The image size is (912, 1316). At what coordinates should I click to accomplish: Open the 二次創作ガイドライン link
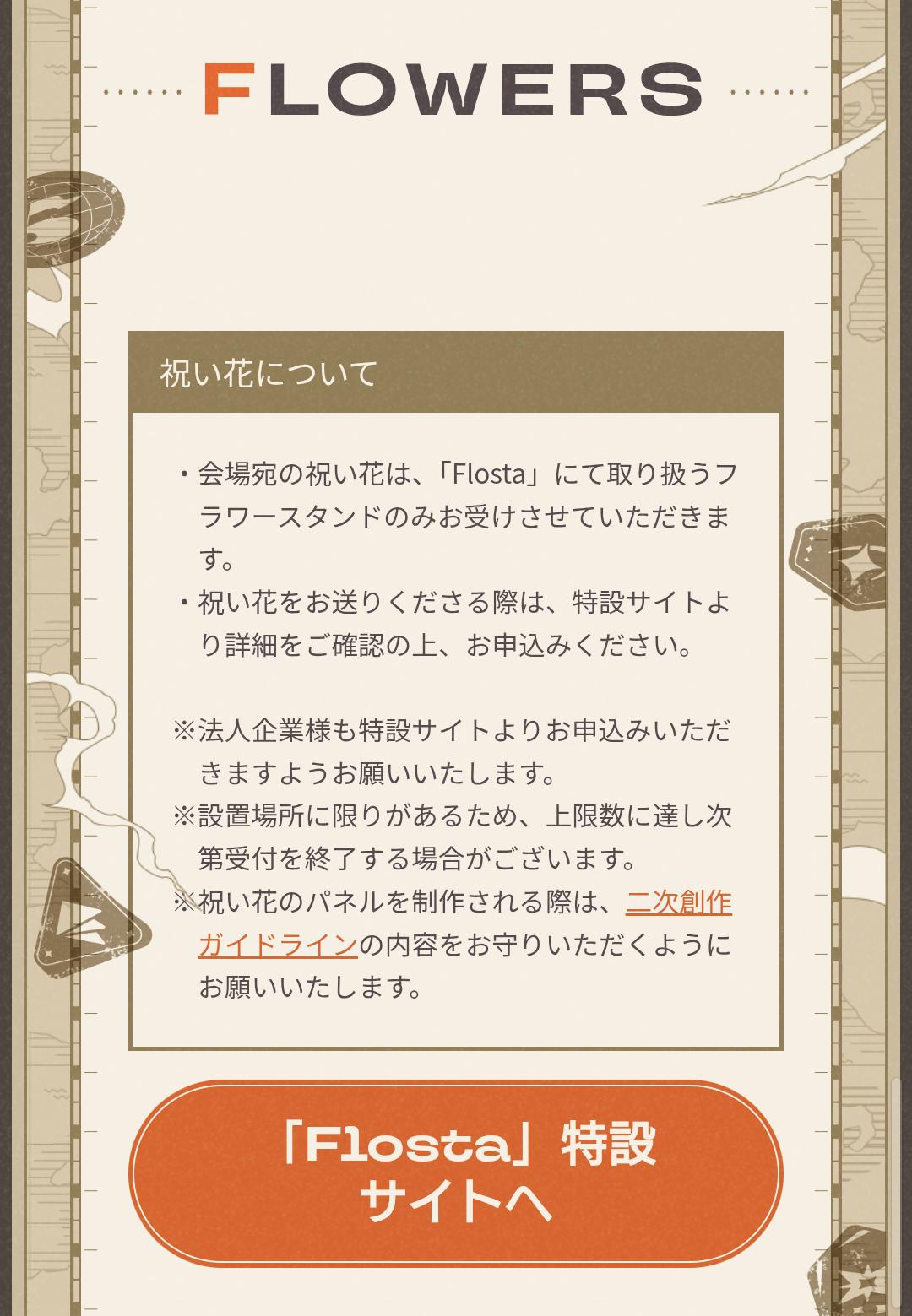tap(677, 902)
